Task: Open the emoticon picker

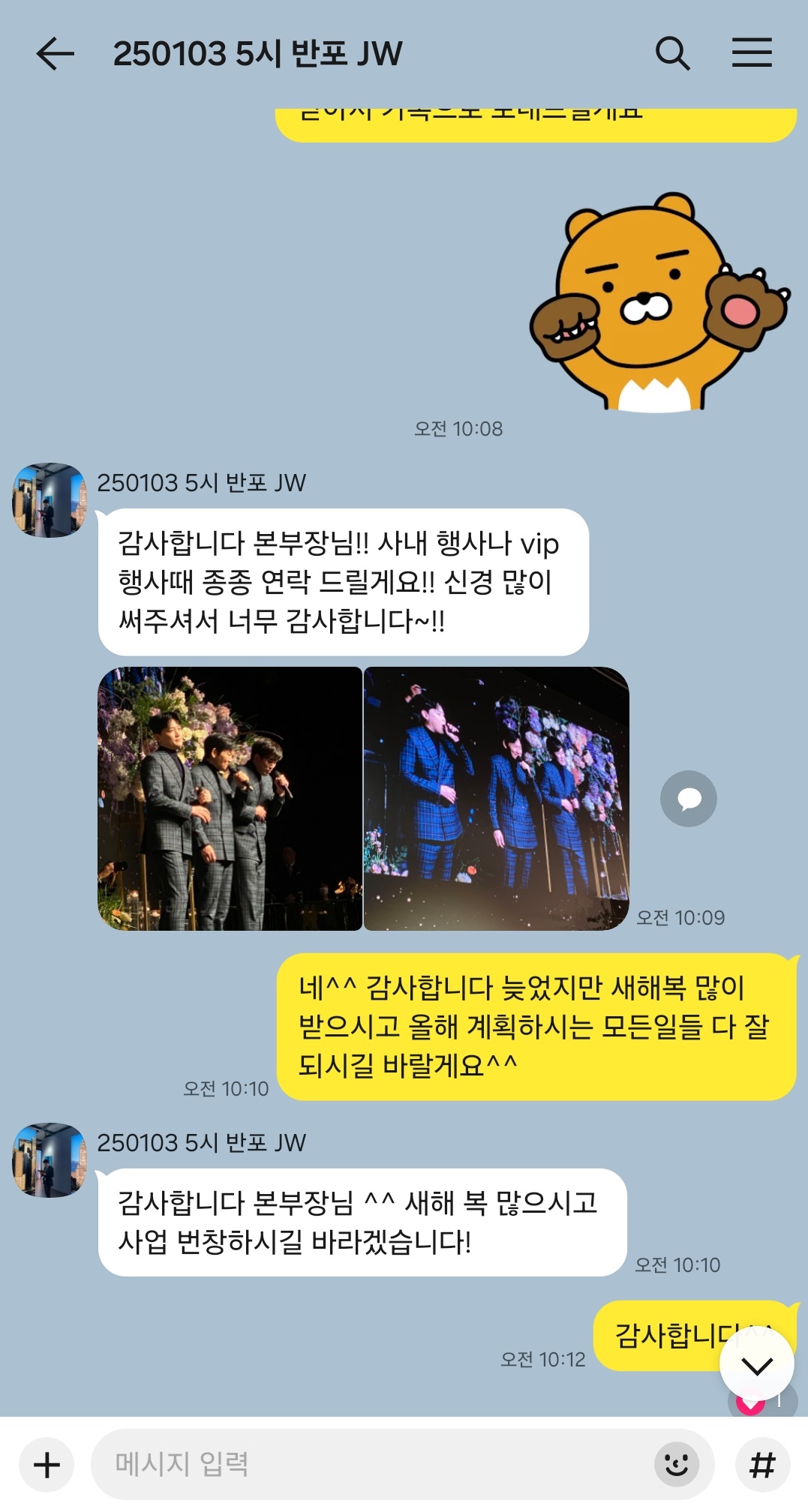Action: tap(676, 1464)
